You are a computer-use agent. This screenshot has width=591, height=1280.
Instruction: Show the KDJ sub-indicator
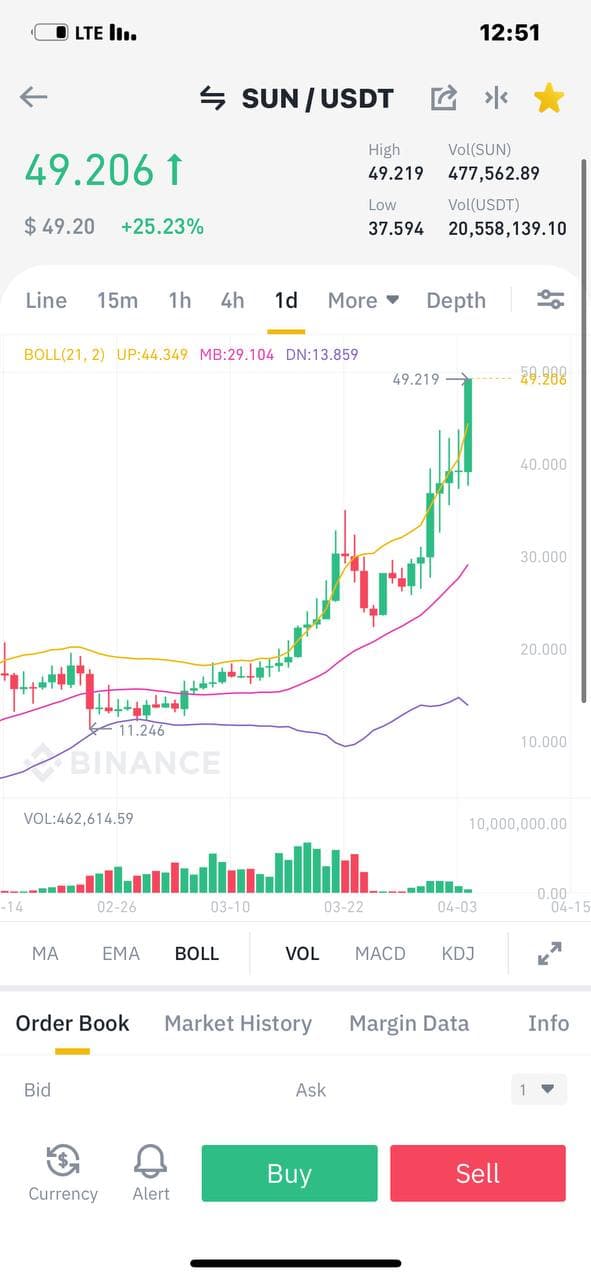click(x=458, y=953)
